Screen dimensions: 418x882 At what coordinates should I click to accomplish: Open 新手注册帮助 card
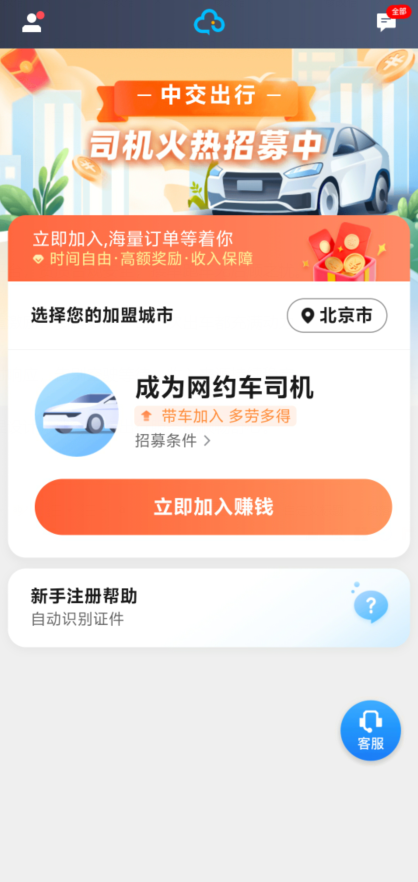[x=209, y=608]
